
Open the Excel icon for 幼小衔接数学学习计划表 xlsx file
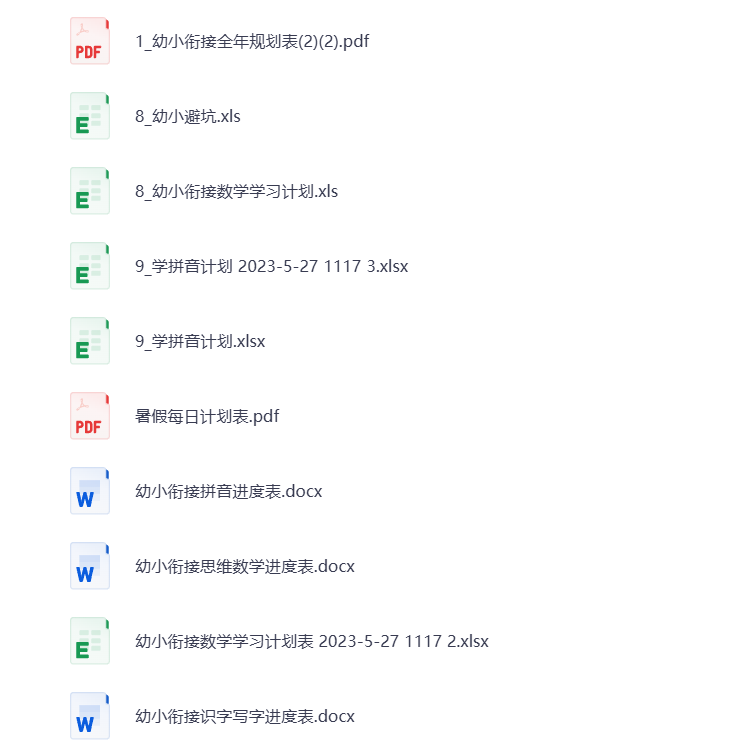point(89,641)
